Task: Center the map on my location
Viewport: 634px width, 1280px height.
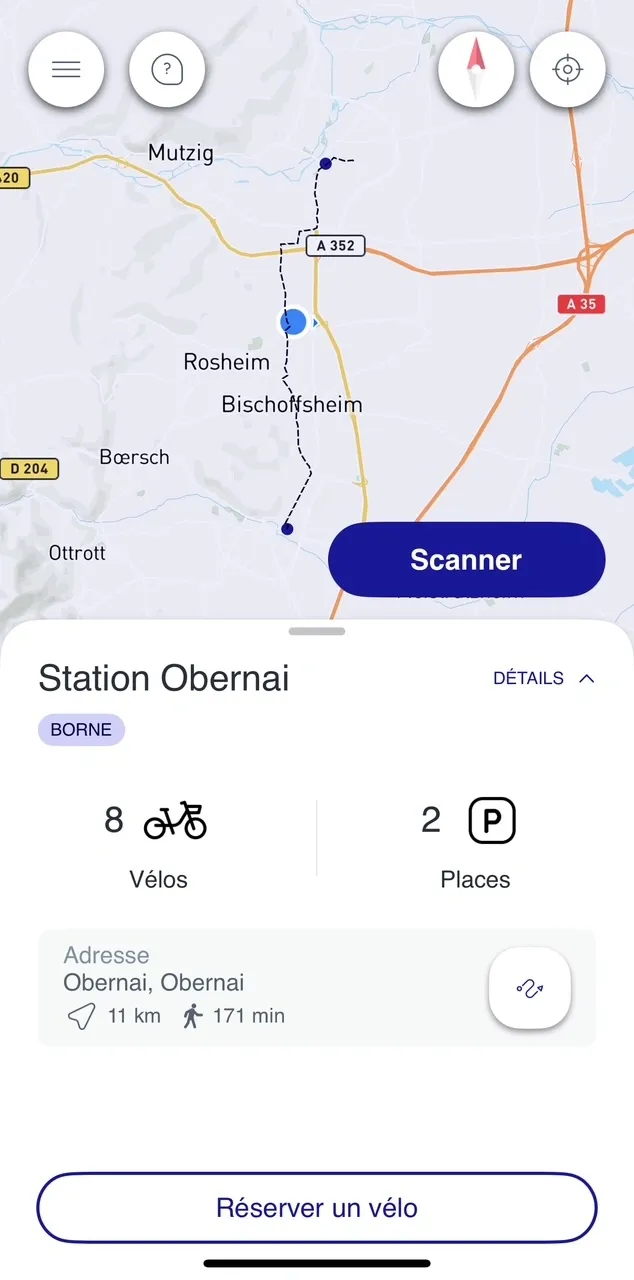Action: click(x=567, y=69)
